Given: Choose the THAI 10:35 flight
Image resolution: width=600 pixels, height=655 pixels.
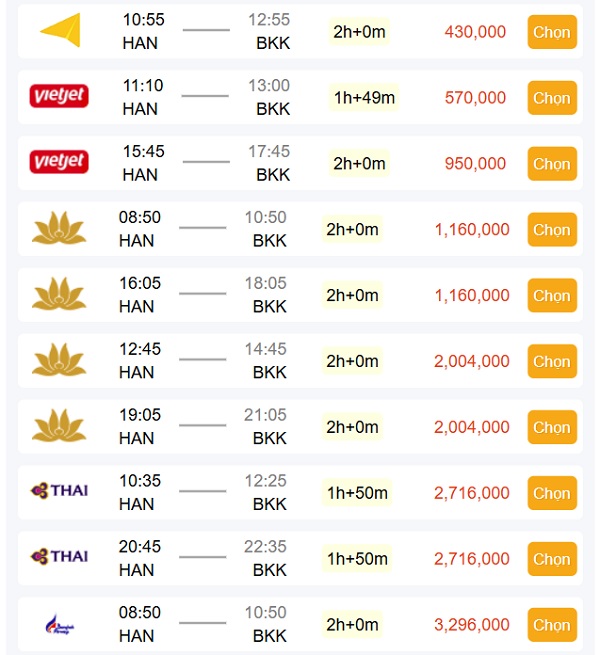Looking at the screenshot, I should pyautogui.click(x=551, y=494).
